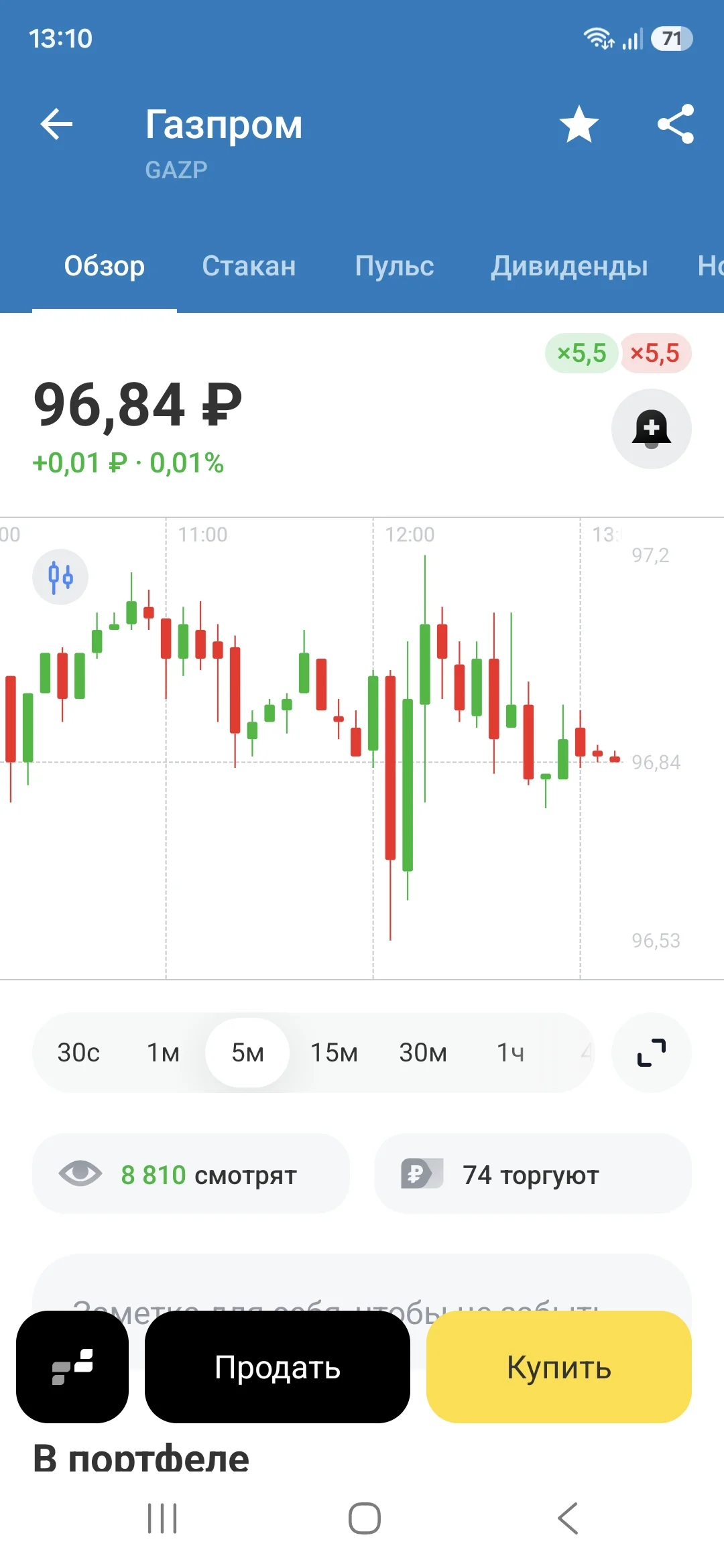
Task: Expand the chart to fullscreen
Action: click(x=652, y=1053)
